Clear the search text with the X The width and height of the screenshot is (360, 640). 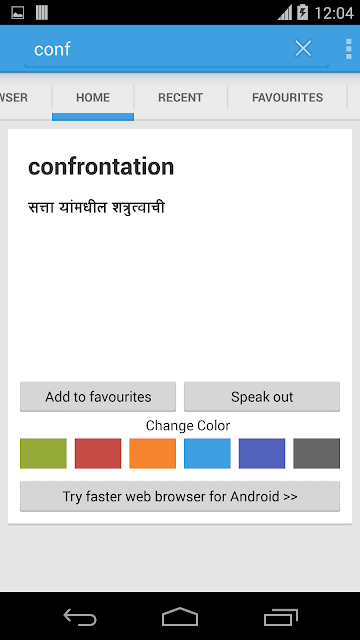tap(303, 49)
